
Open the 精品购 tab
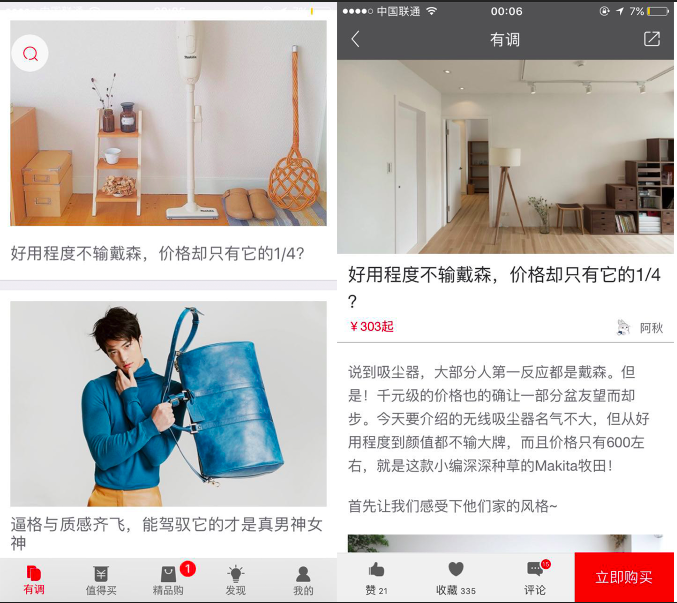click(x=168, y=581)
